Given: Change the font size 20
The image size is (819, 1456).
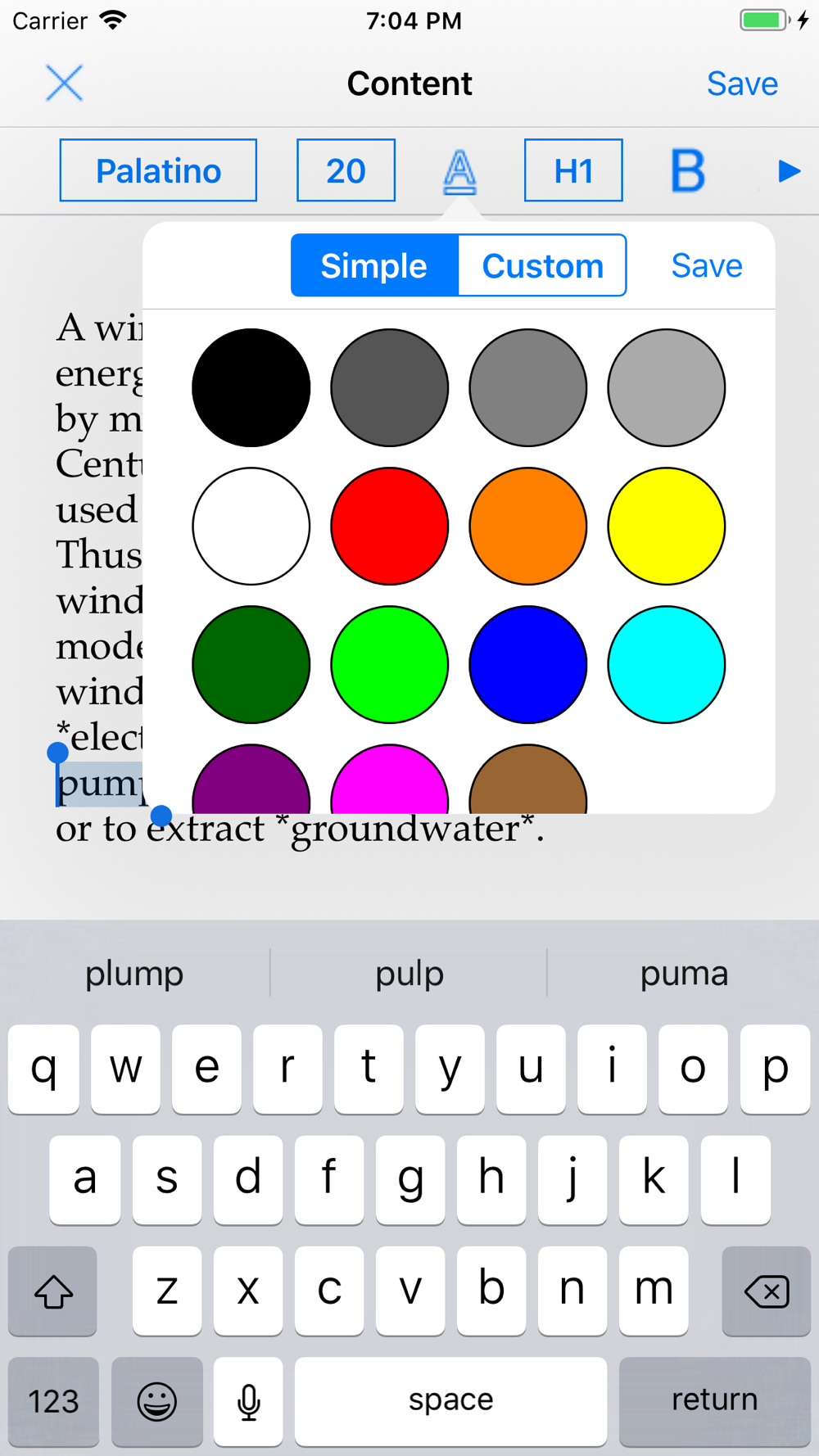Looking at the screenshot, I should click(346, 170).
